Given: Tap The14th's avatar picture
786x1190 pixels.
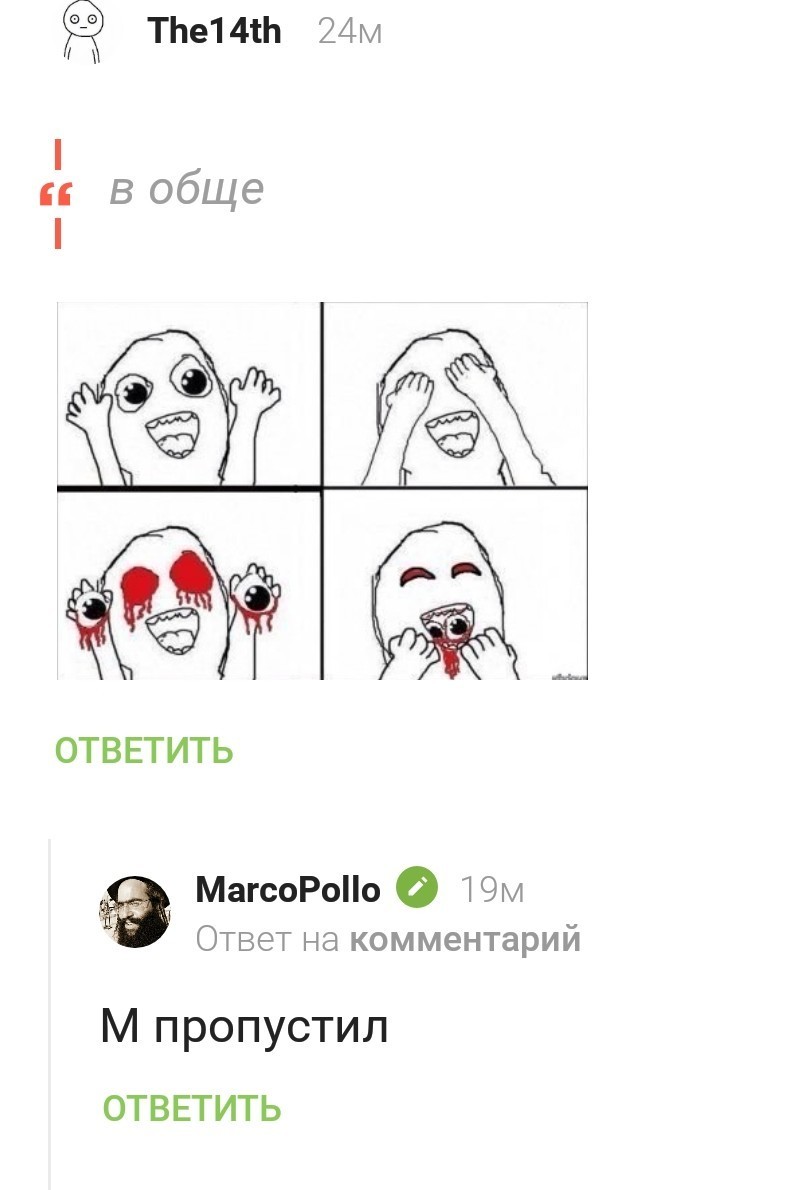Looking at the screenshot, I should point(82,31).
